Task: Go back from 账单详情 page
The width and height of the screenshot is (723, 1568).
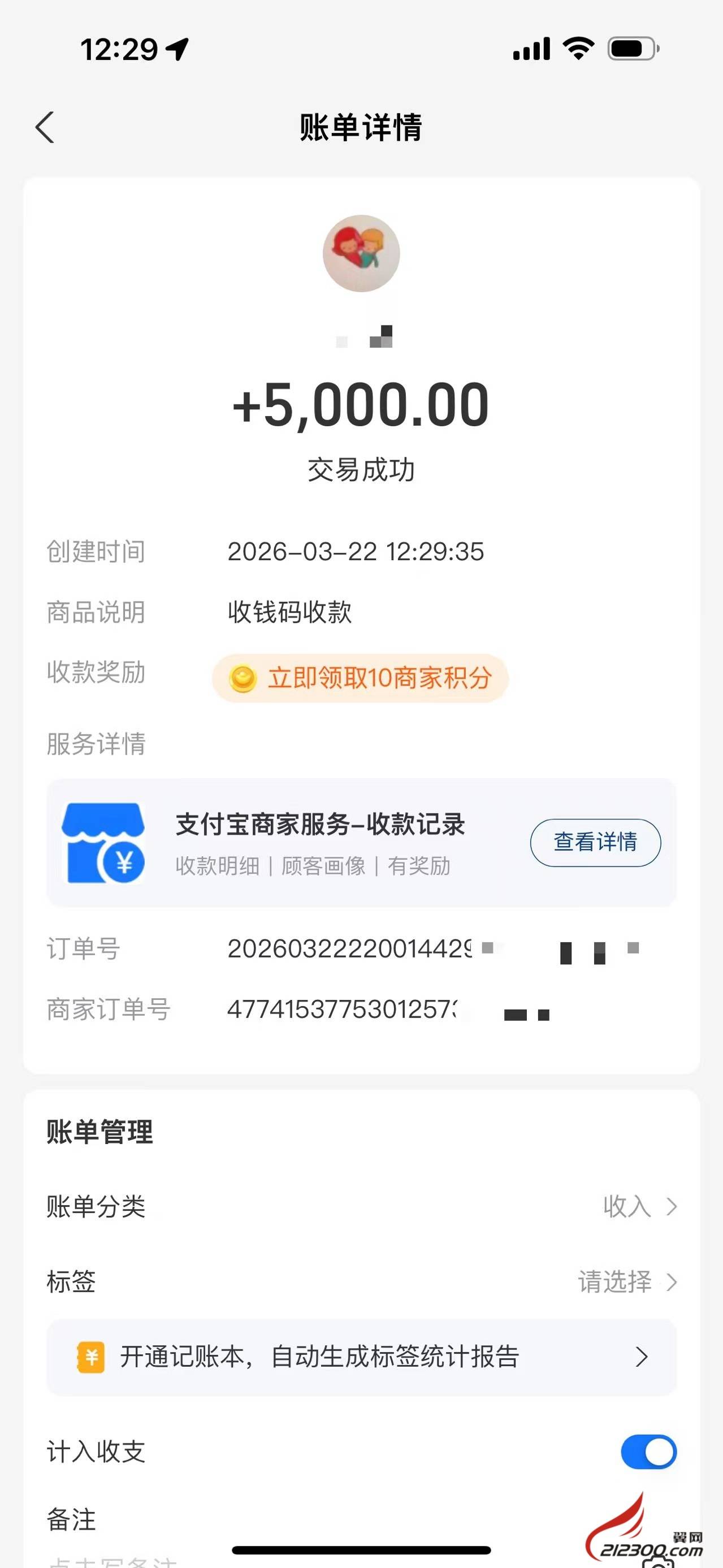Action: point(45,127)
